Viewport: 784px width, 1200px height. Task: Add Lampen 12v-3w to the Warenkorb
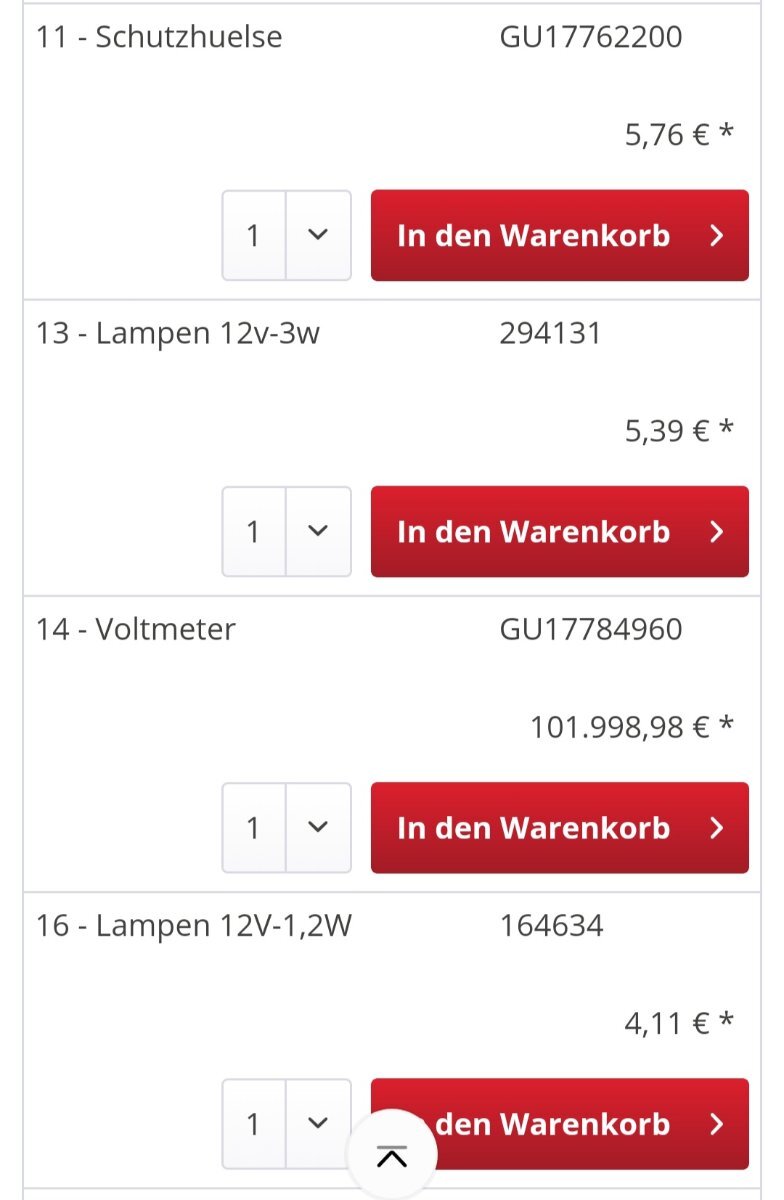559,532
